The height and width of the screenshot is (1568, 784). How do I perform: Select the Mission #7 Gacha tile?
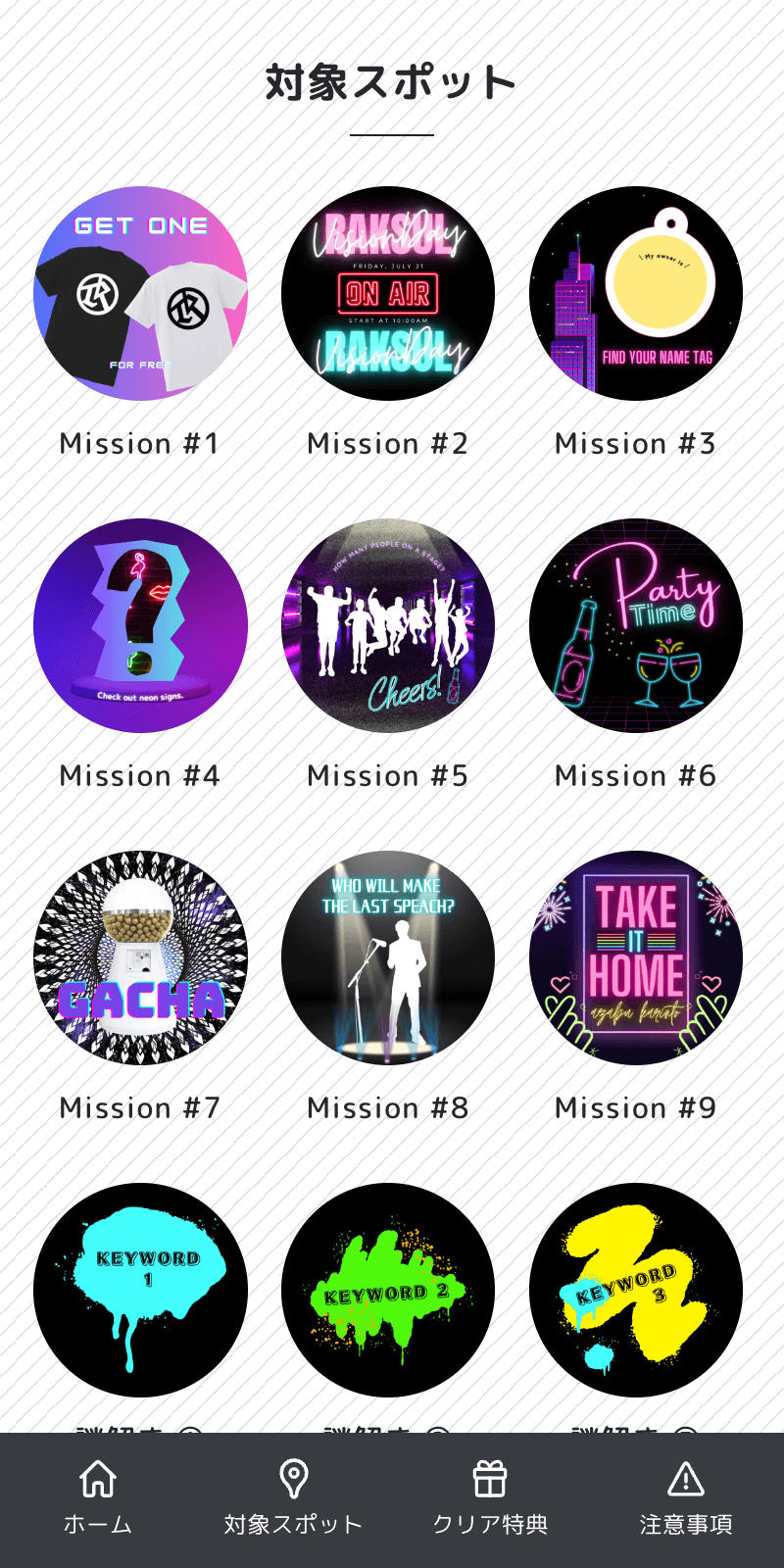[x=140, y=957]
